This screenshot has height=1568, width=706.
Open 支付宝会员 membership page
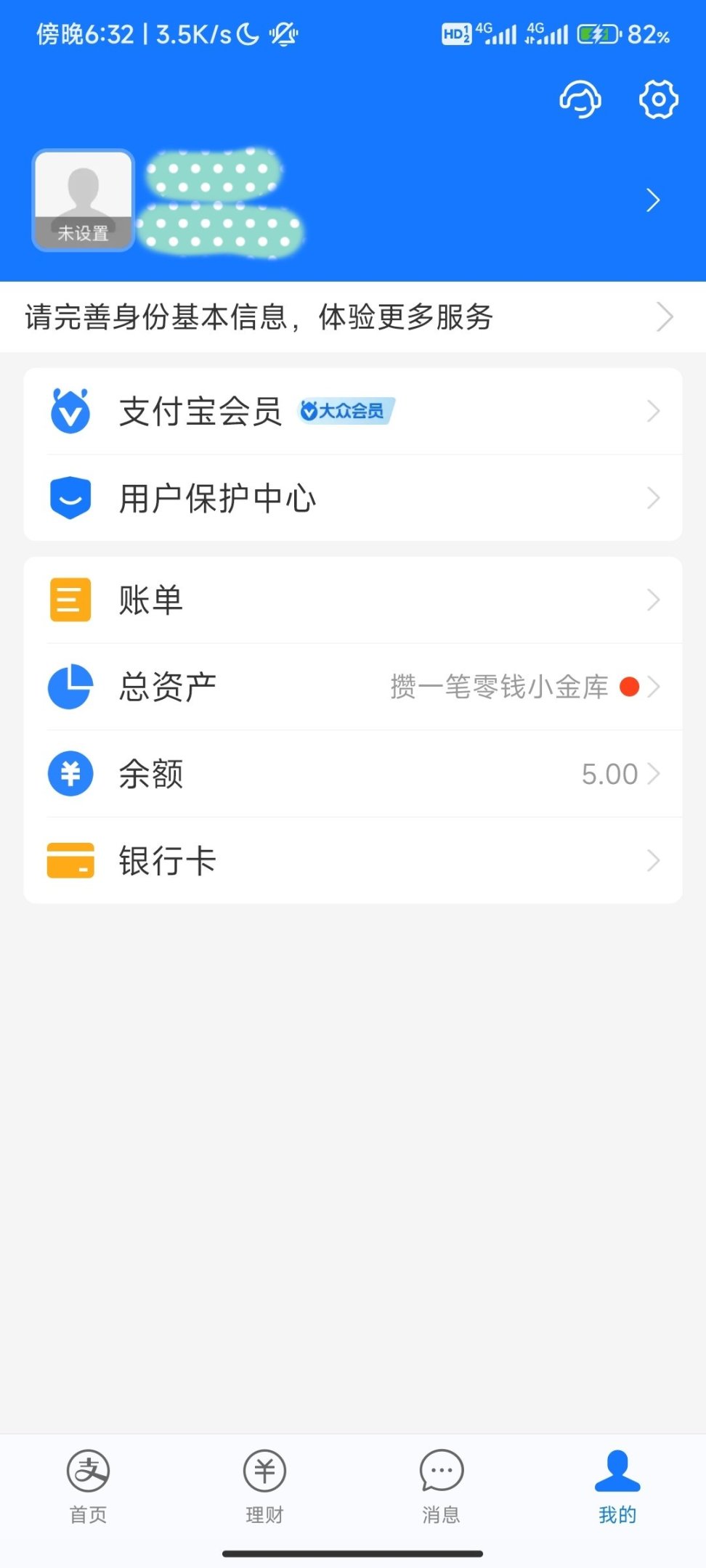[352, 412]
